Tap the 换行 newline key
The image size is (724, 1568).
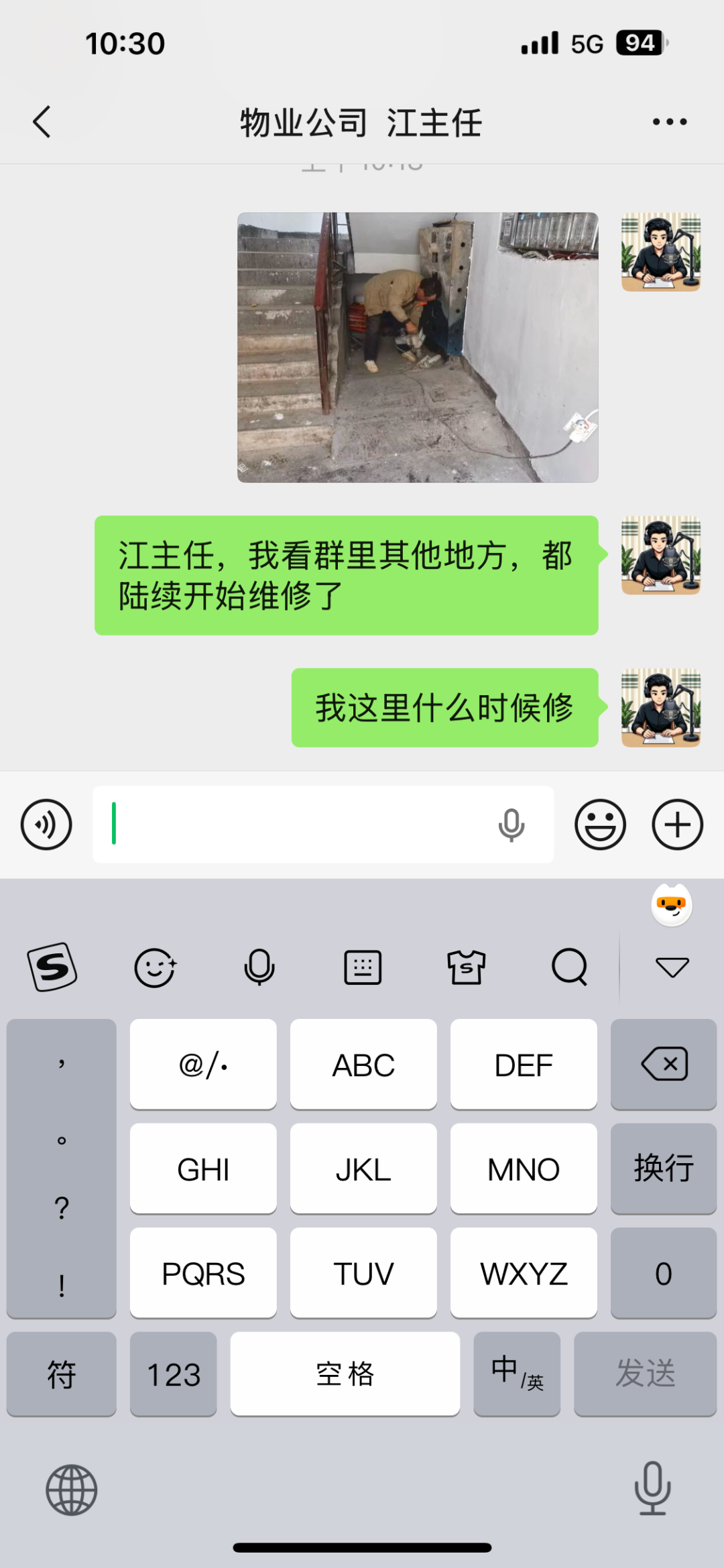tap(663, 1168)
